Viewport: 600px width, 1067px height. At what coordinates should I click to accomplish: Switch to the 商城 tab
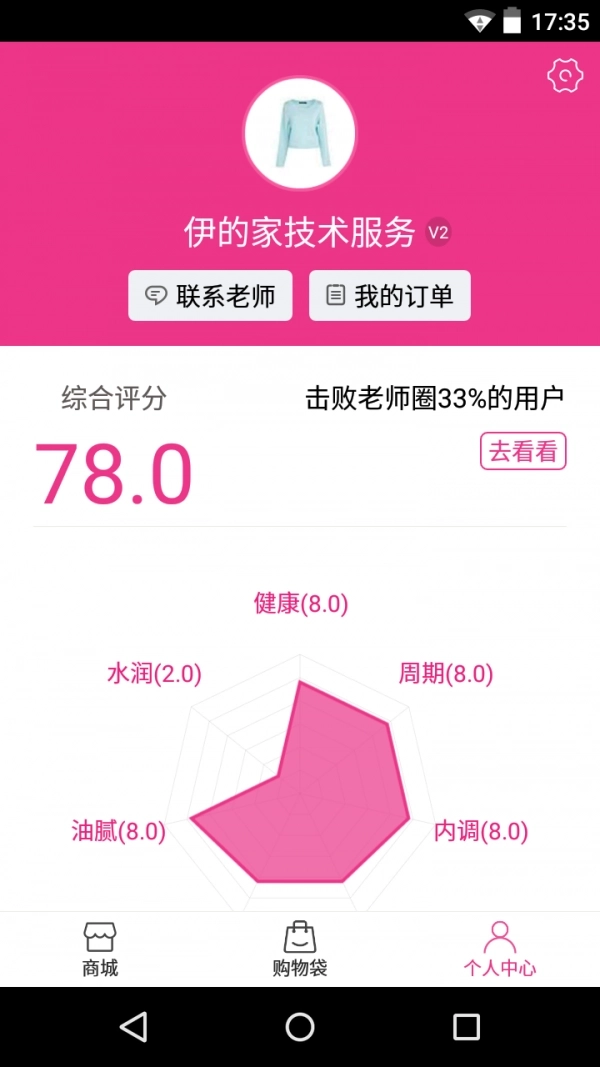point(100,948)
